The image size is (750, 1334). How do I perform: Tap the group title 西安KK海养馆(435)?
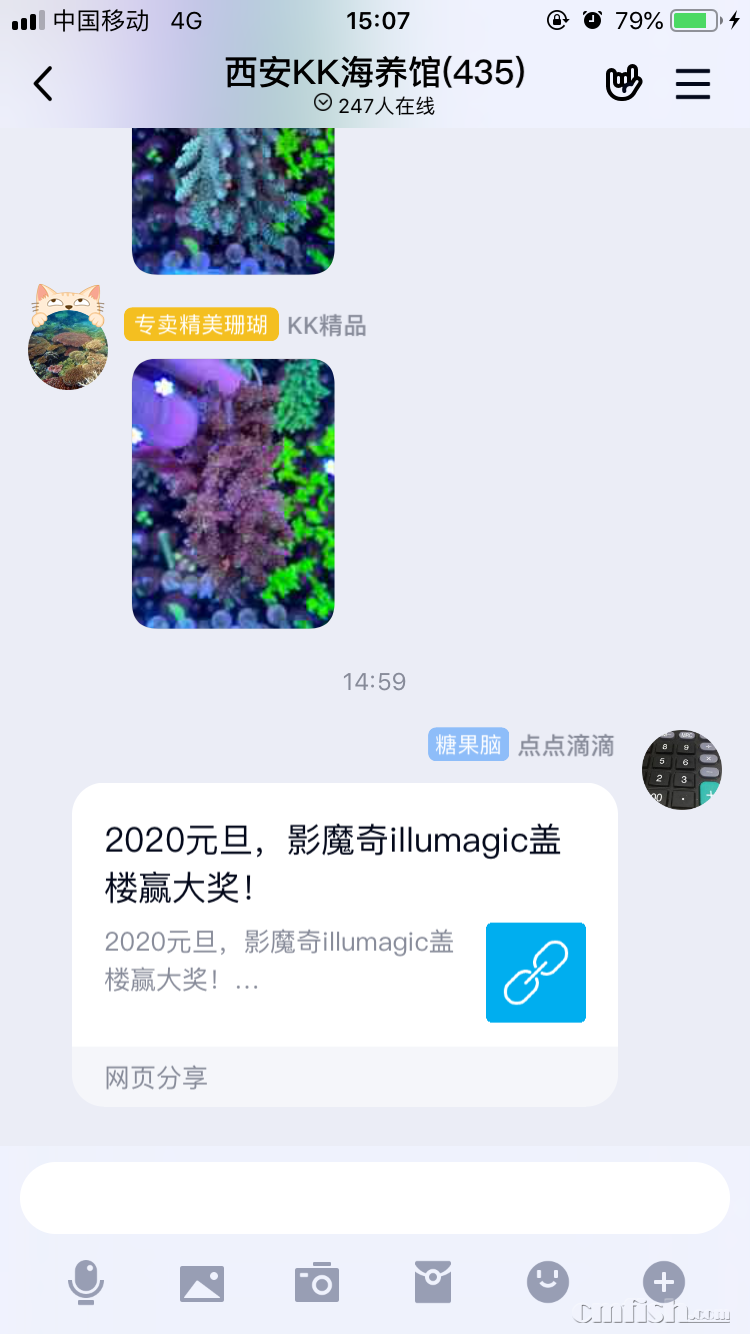pyautogui.click(x=373, y=70)
